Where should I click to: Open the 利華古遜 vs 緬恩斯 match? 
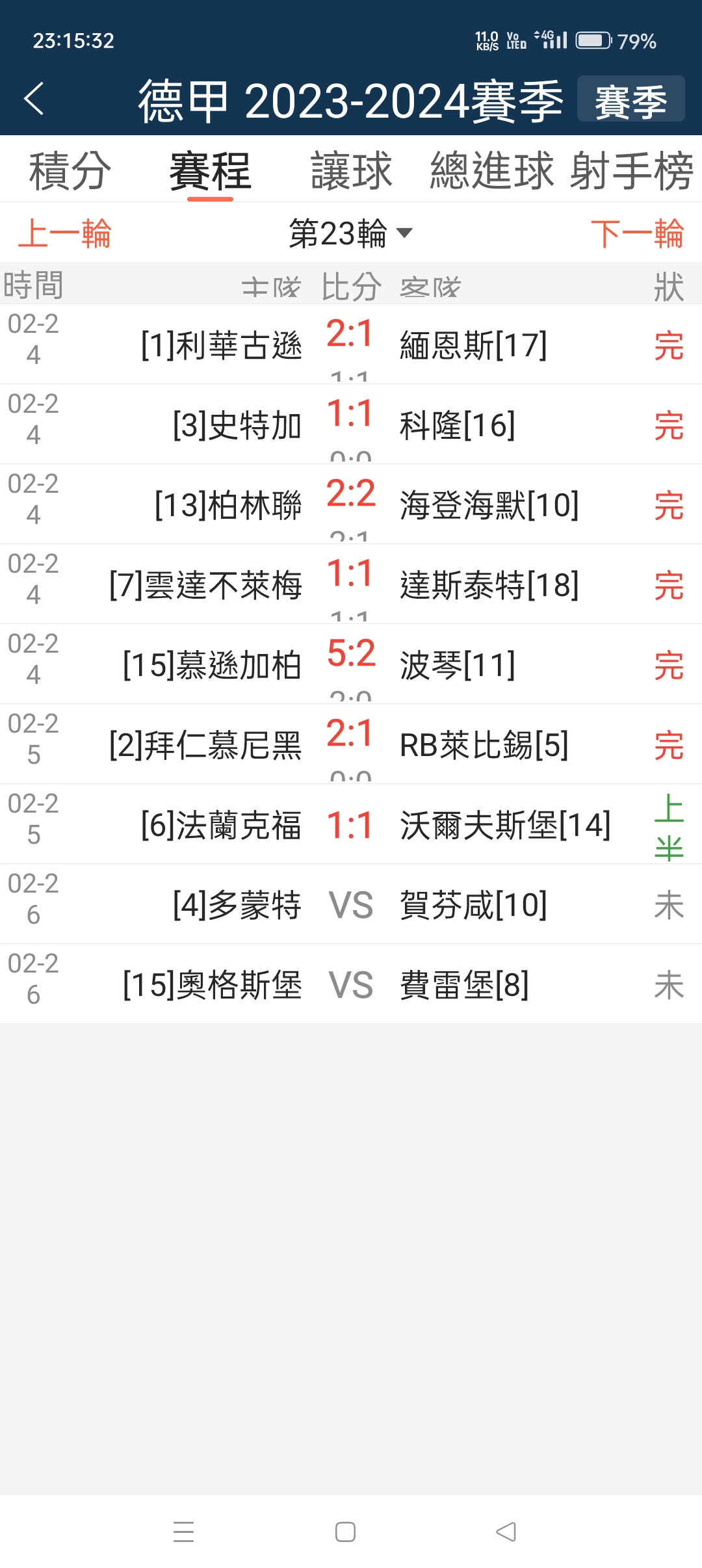[351, 344]
